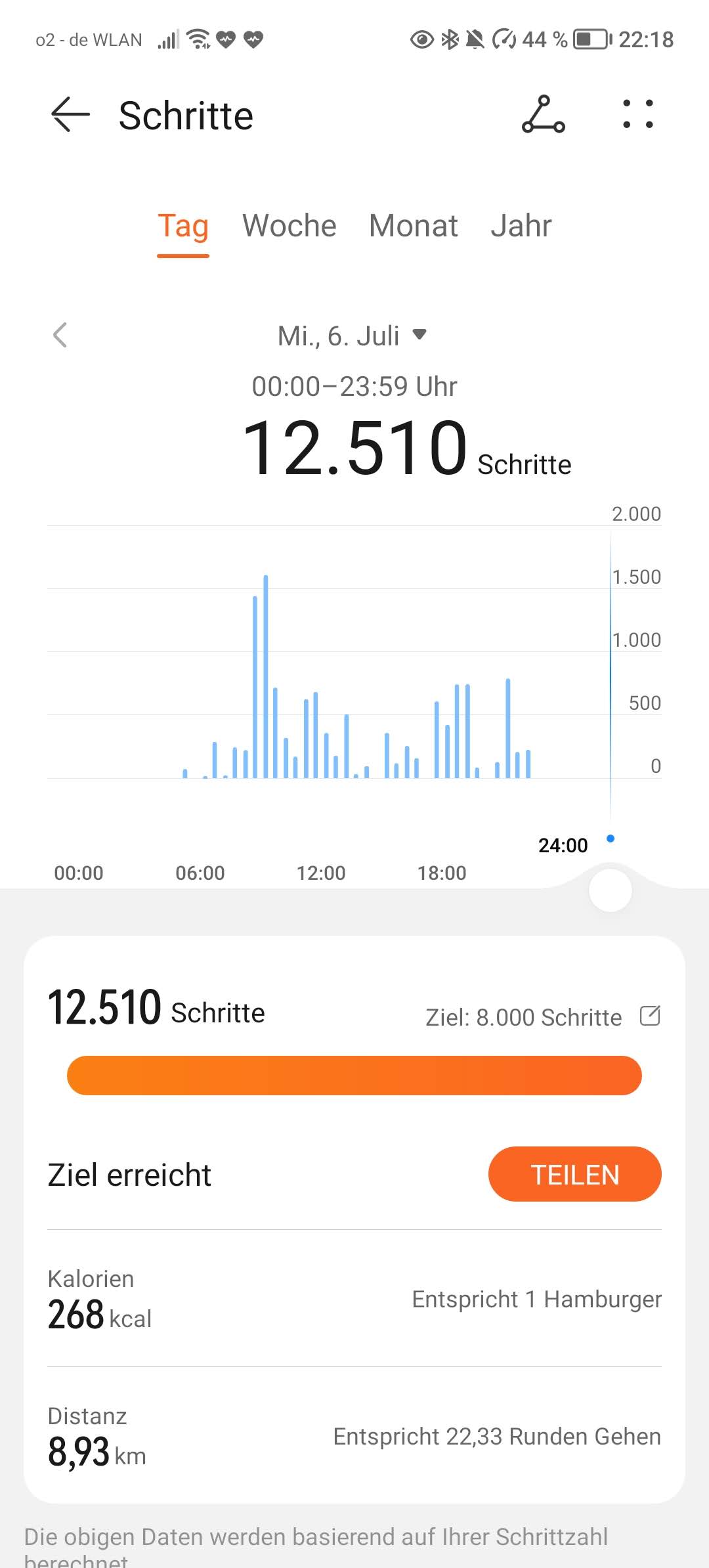
Task: Tap the white chart timeline handle
Action: coord(611,890)
